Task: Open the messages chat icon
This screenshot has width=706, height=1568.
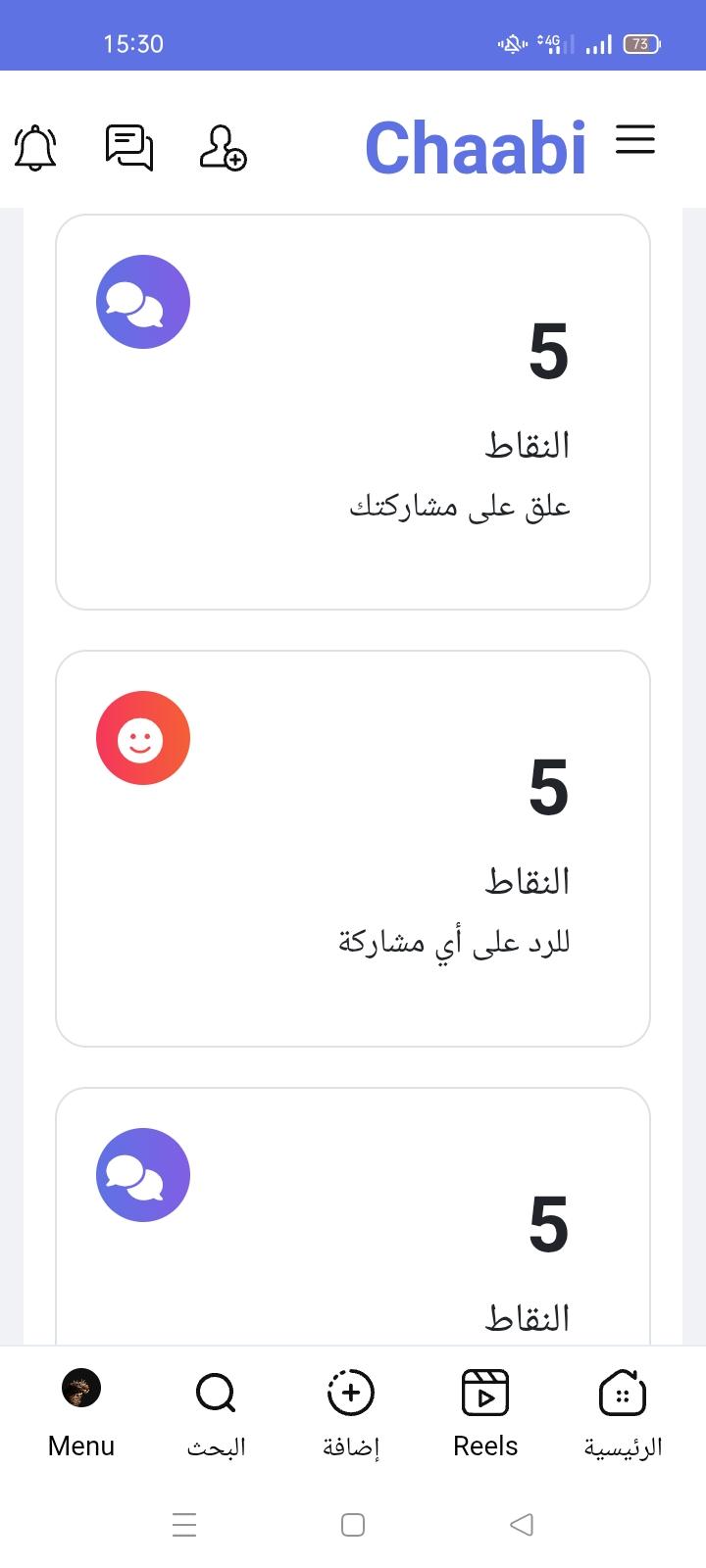Action: [x=129, y=148]
